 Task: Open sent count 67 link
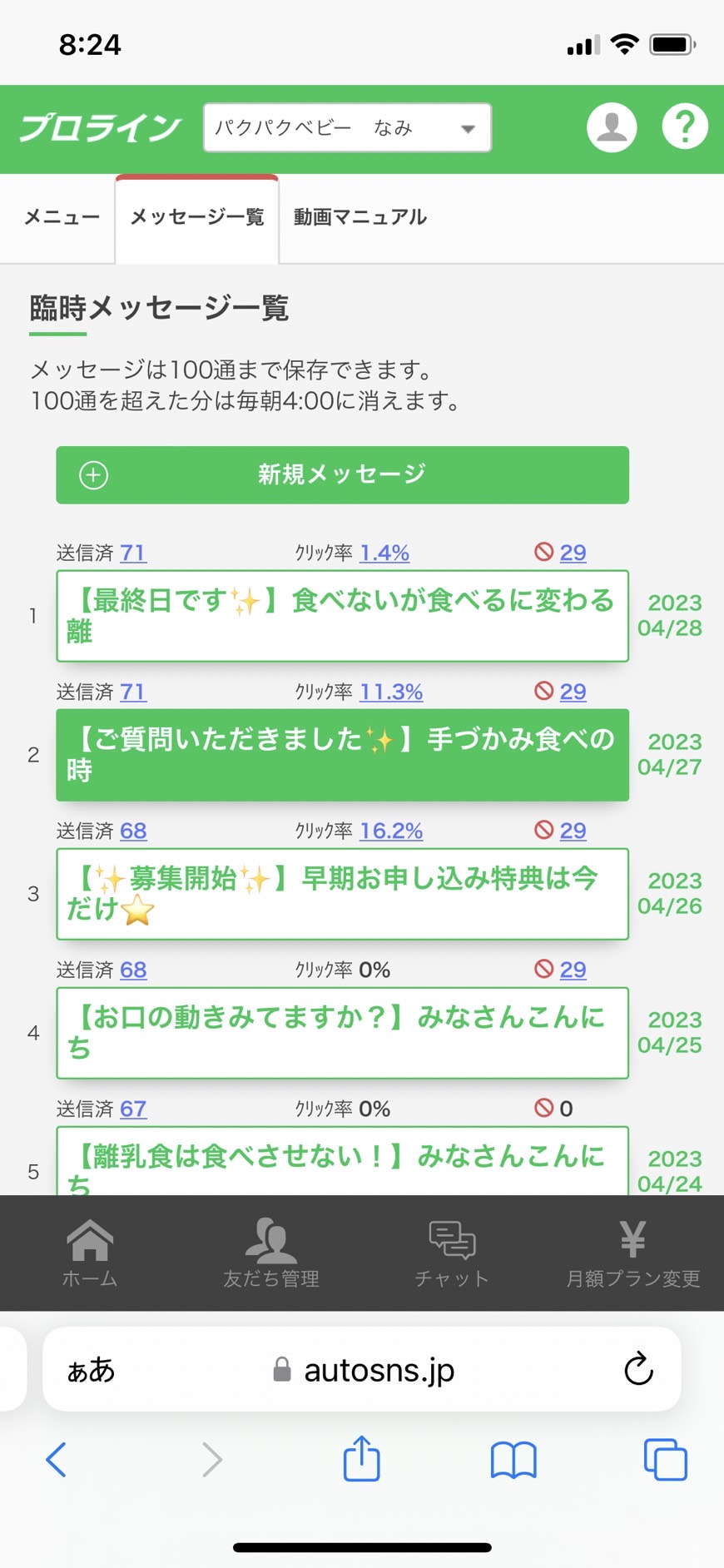pos(133,1109)
